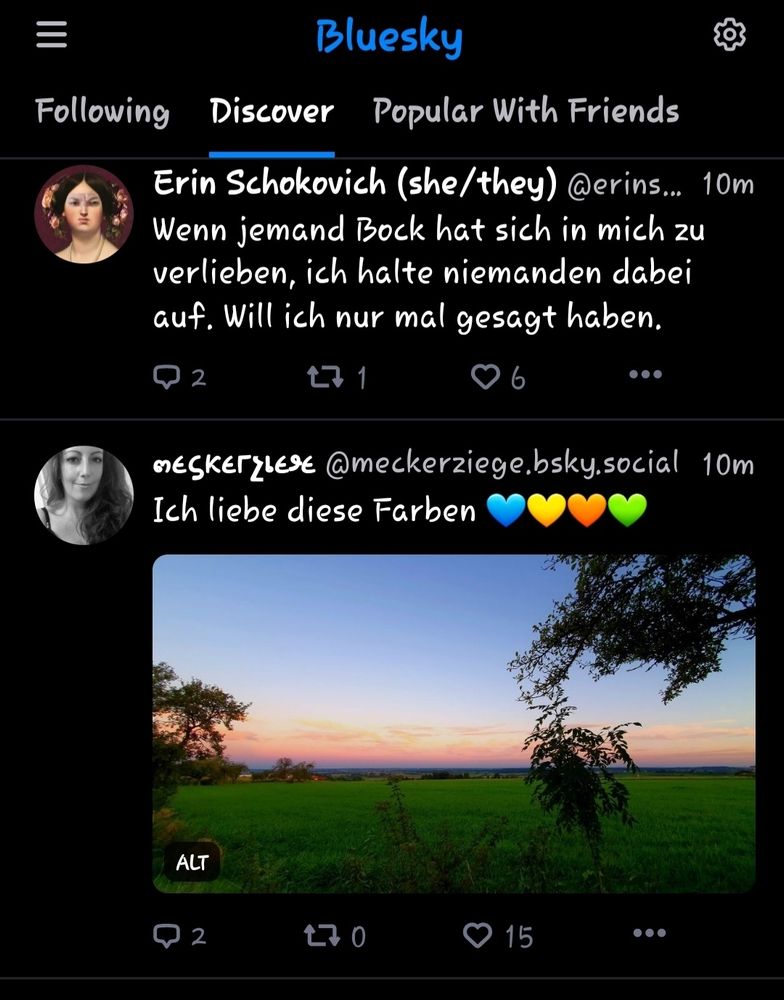Open more options on meckerziege's post
The height and width of the screenshot is (1000, 784).
point(651,933)
